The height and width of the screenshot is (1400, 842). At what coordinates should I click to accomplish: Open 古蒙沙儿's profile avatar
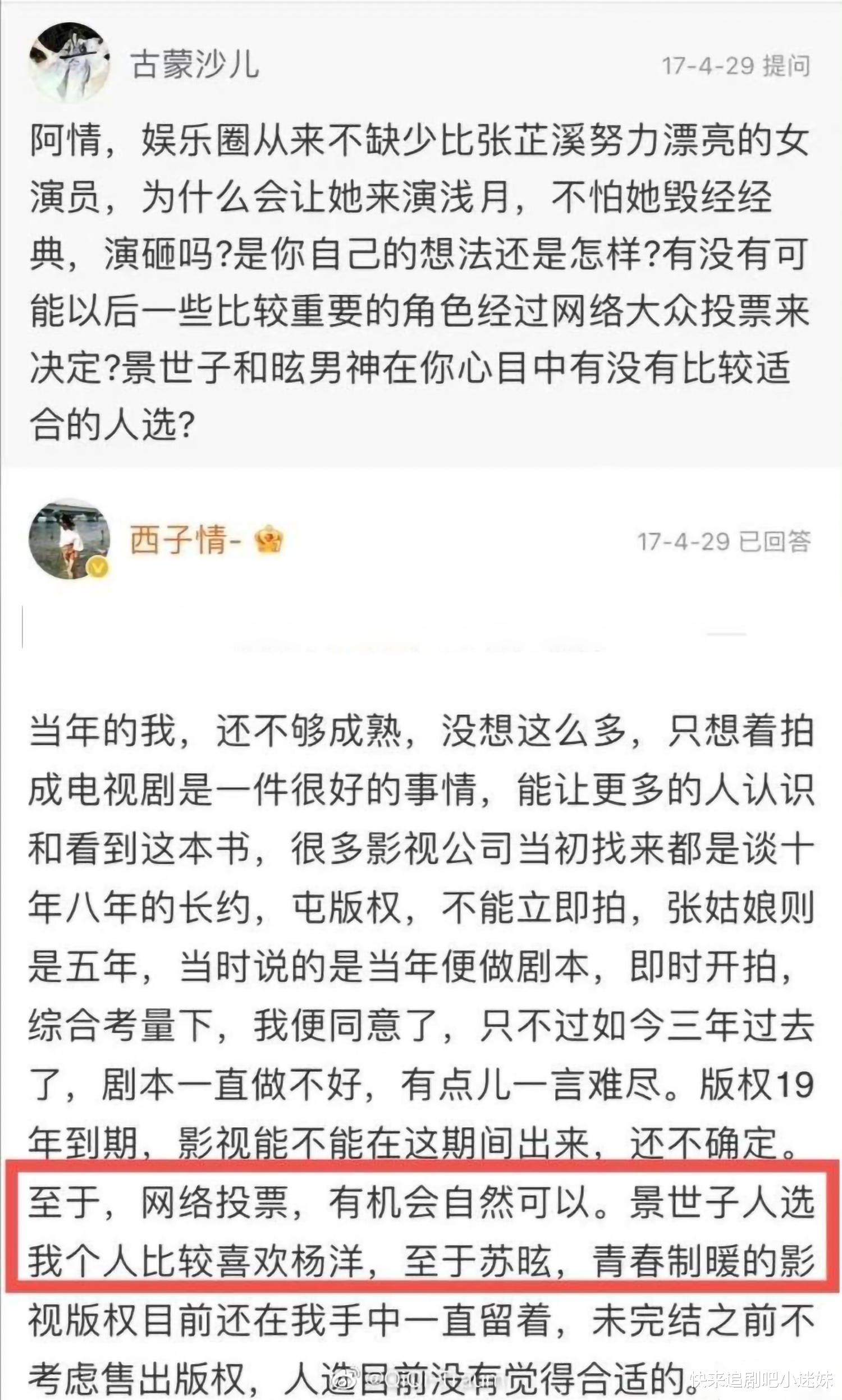70,62
